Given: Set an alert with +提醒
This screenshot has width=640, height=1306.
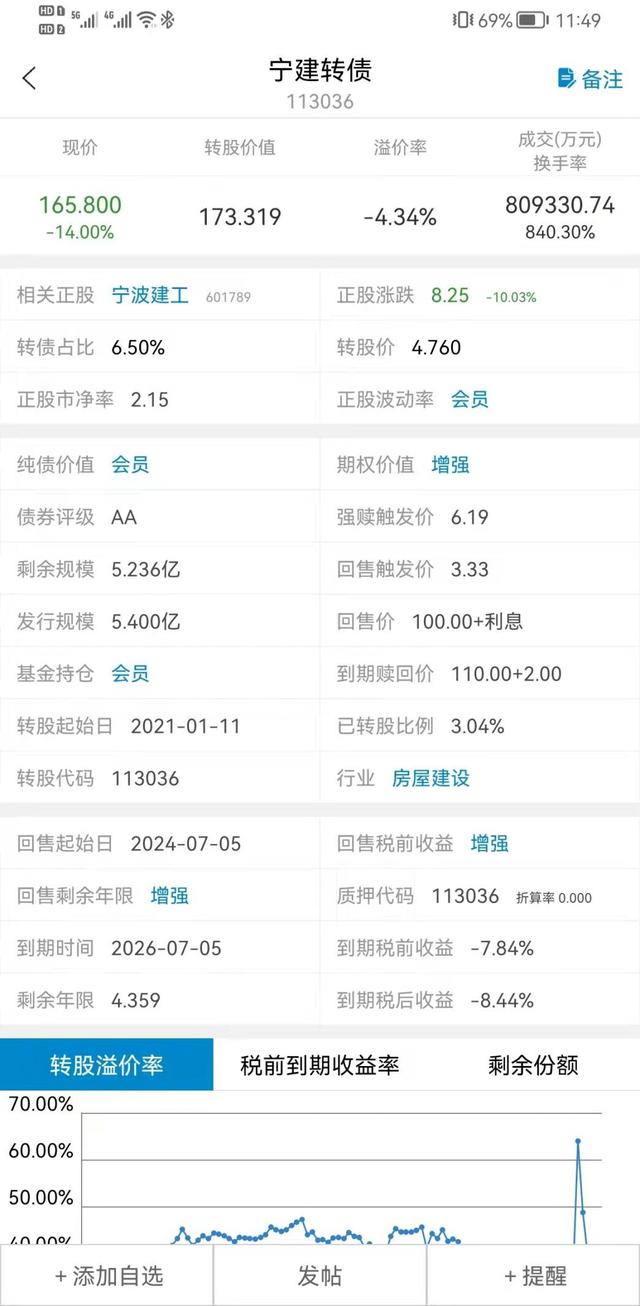Looking at the screenshot, I should tap(534, 1275).
